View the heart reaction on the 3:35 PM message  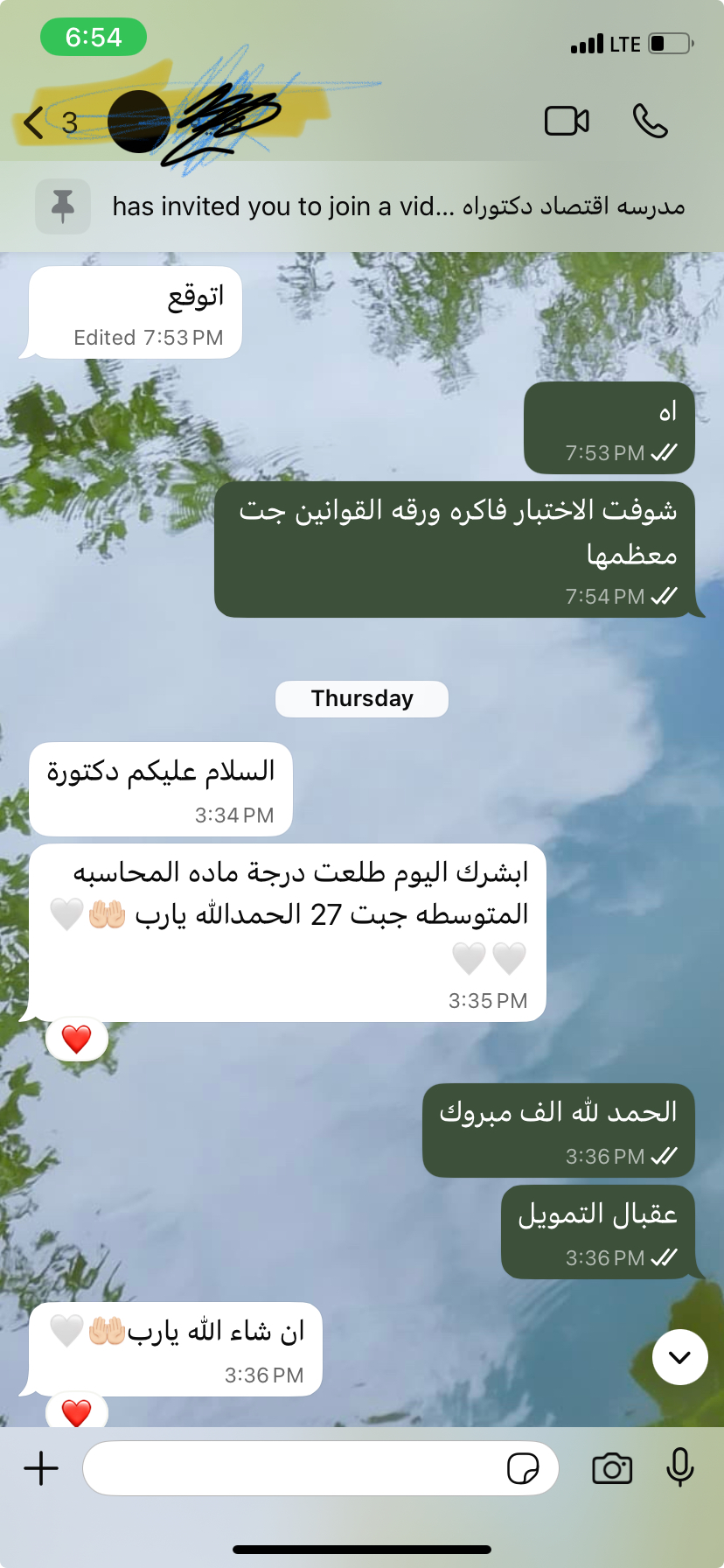coord(77,1039)
